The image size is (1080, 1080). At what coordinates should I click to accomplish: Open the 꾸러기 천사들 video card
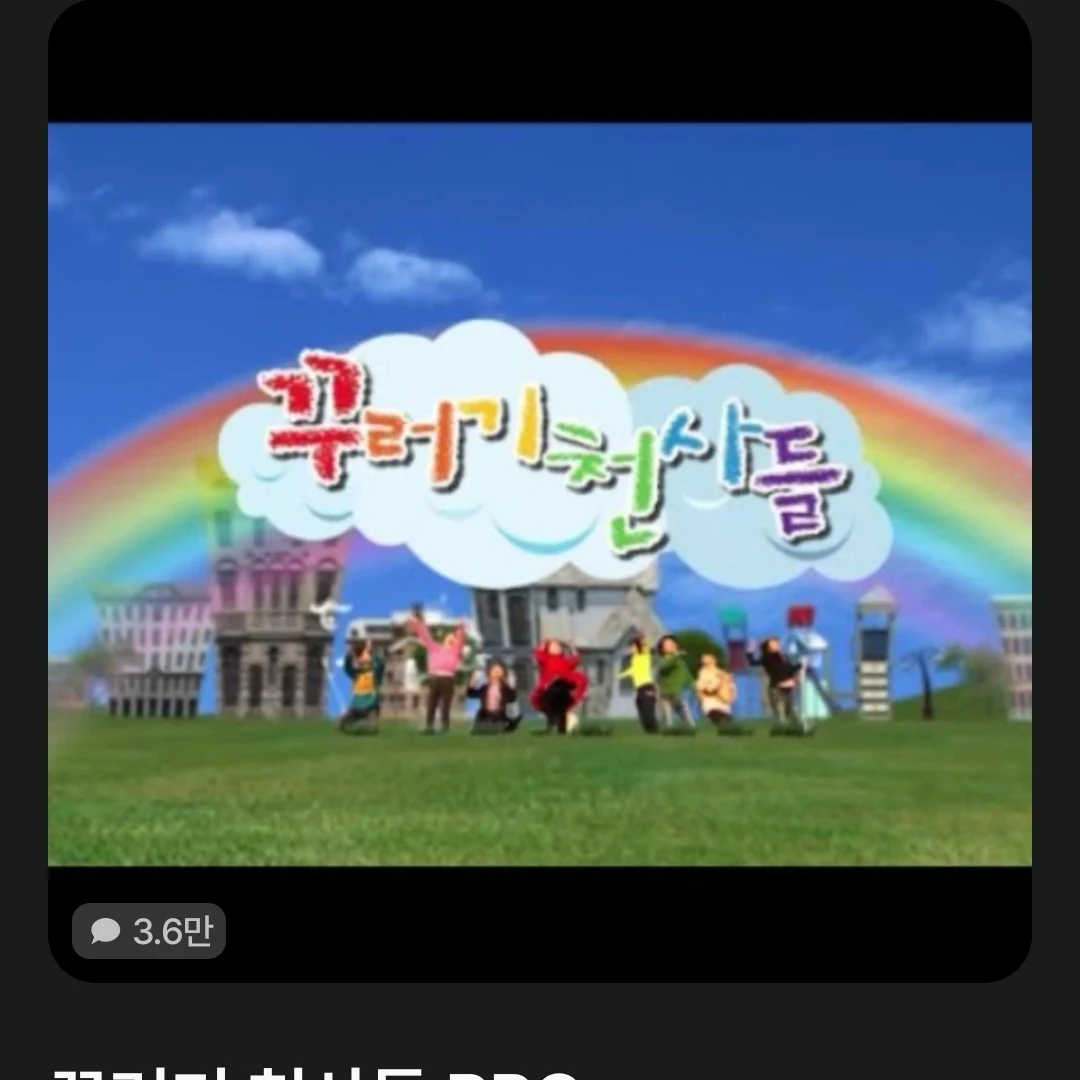540,494
